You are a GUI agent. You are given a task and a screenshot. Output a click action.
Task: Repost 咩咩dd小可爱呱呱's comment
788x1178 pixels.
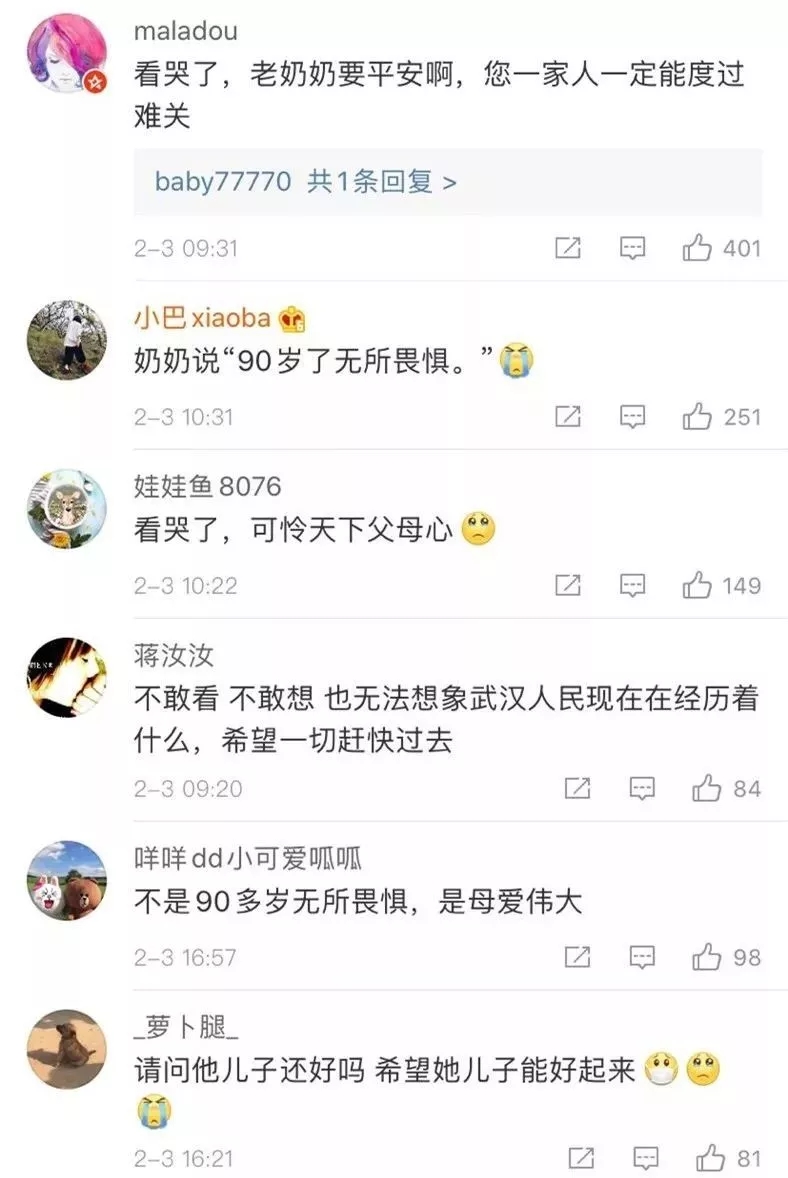578,957
